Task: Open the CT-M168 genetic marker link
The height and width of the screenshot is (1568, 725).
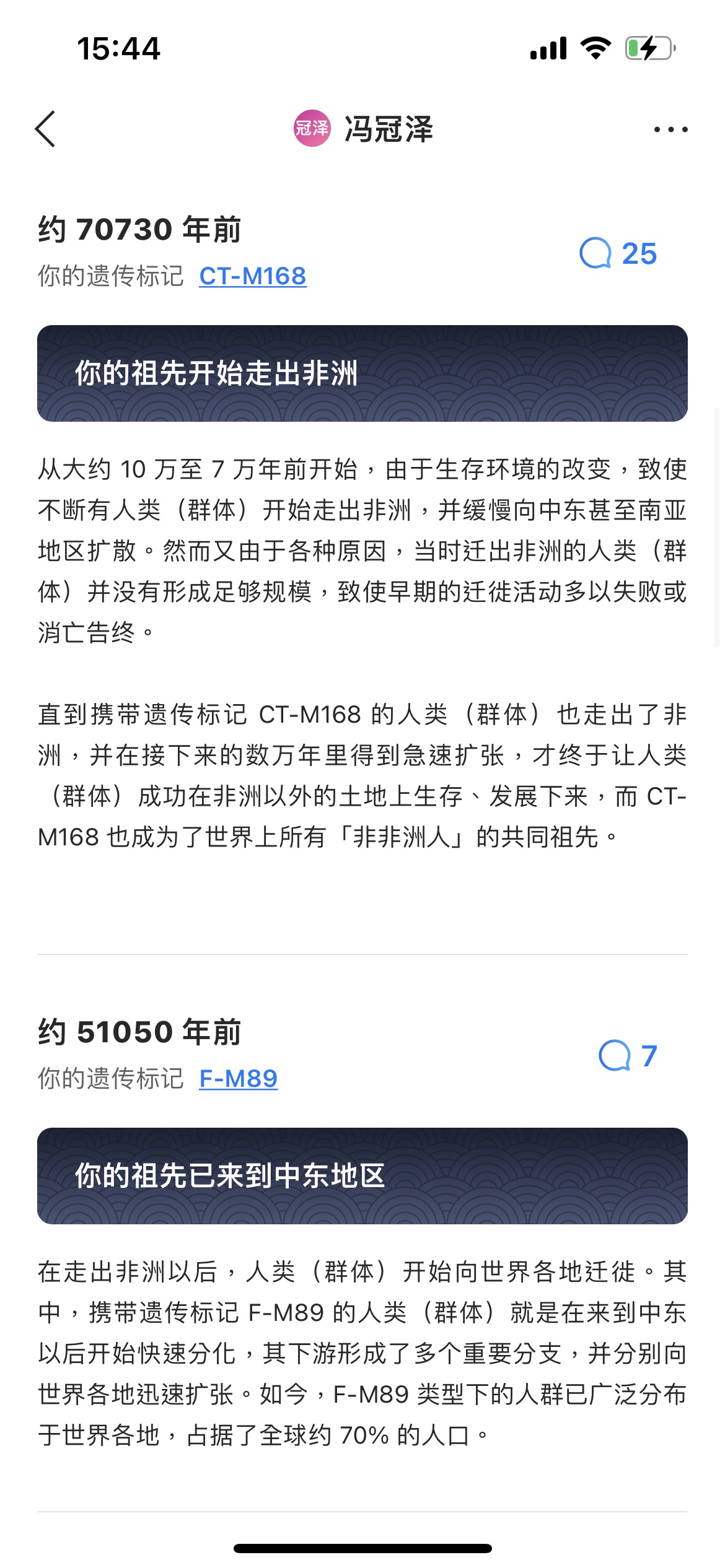Action: pos(252,276)
